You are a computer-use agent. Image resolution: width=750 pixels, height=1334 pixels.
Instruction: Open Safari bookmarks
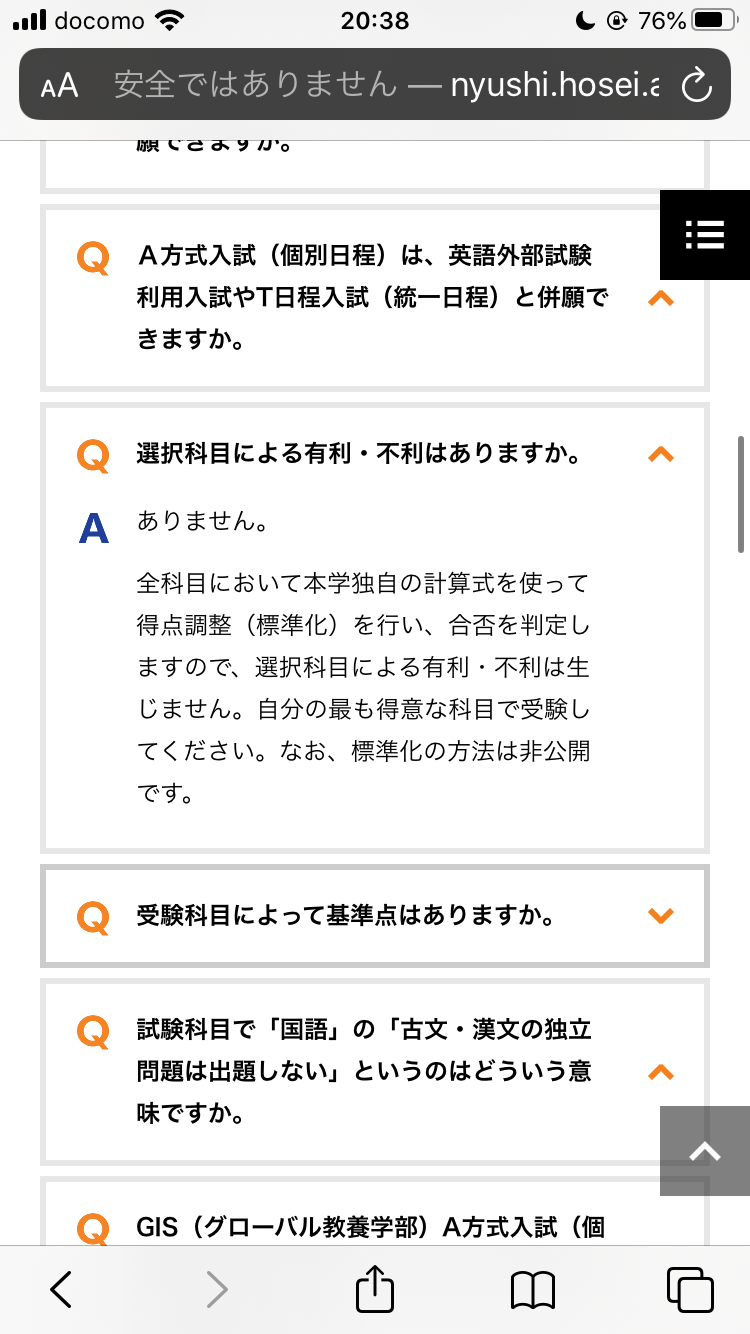tap(532, 1290)
